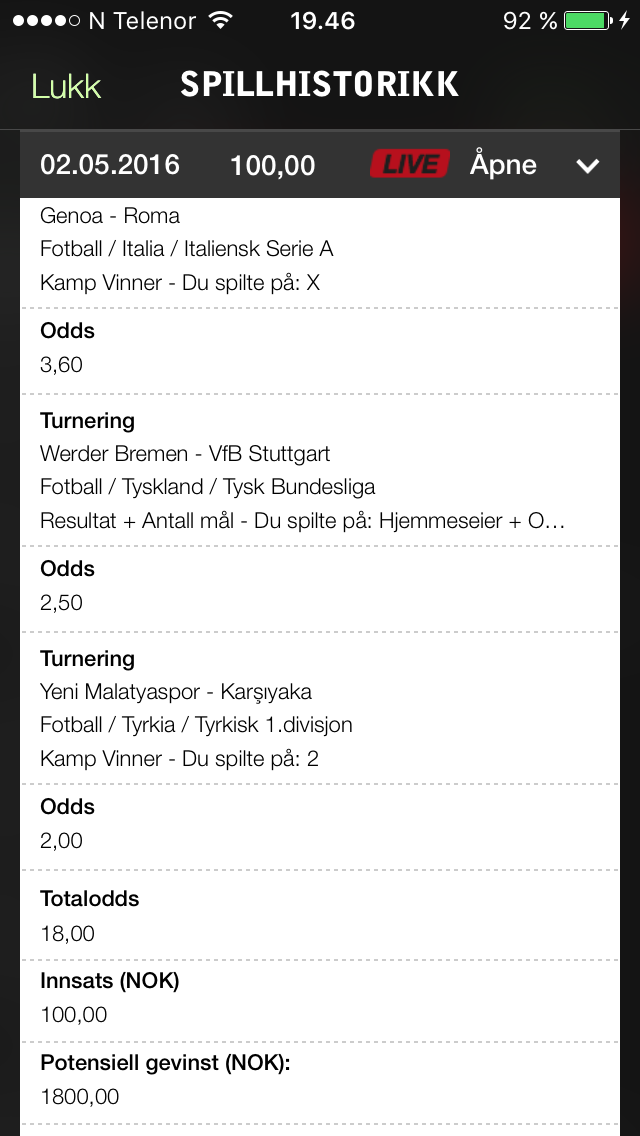Collapse the 02.05.2016 bet entry chevron

point(587,166)
